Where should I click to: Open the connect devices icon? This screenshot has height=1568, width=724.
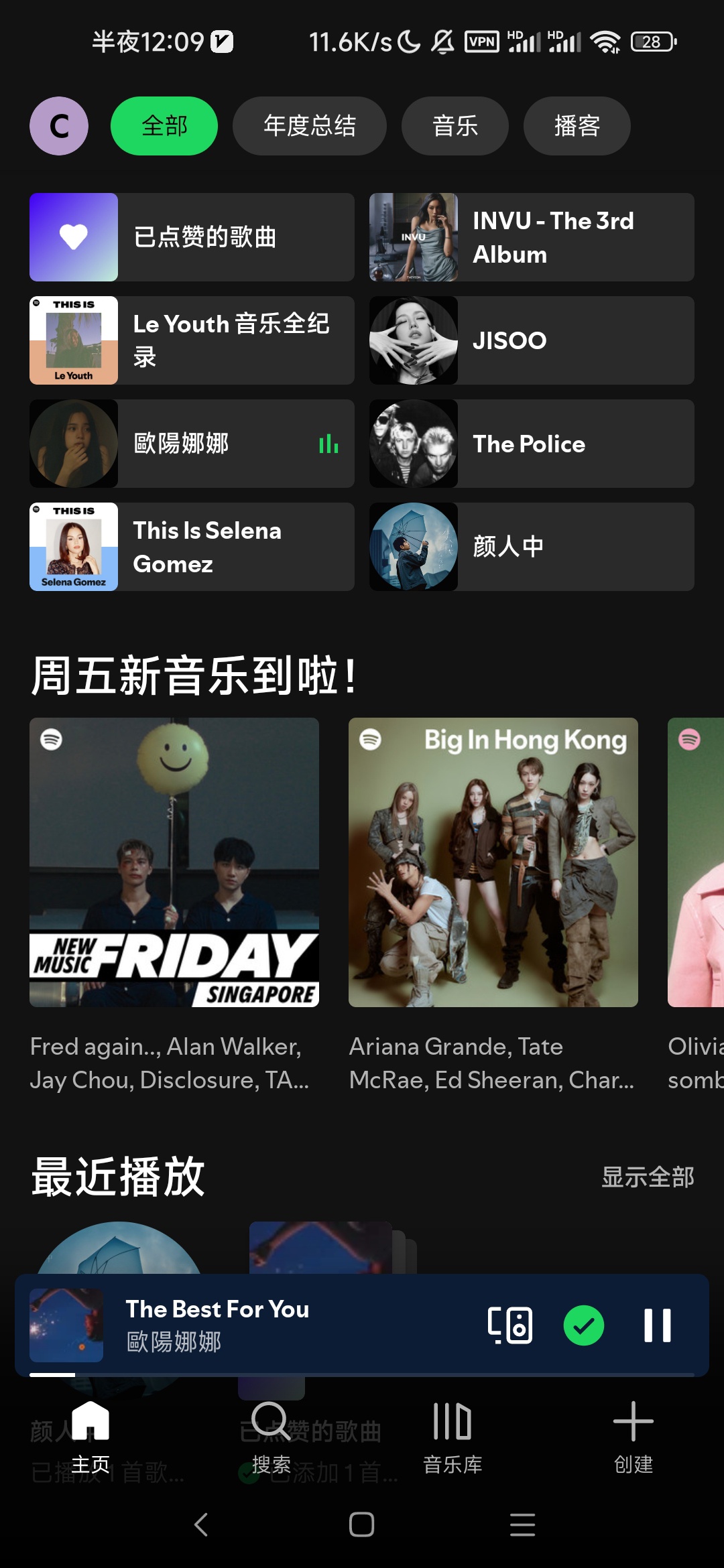[x=510, y=1325]
